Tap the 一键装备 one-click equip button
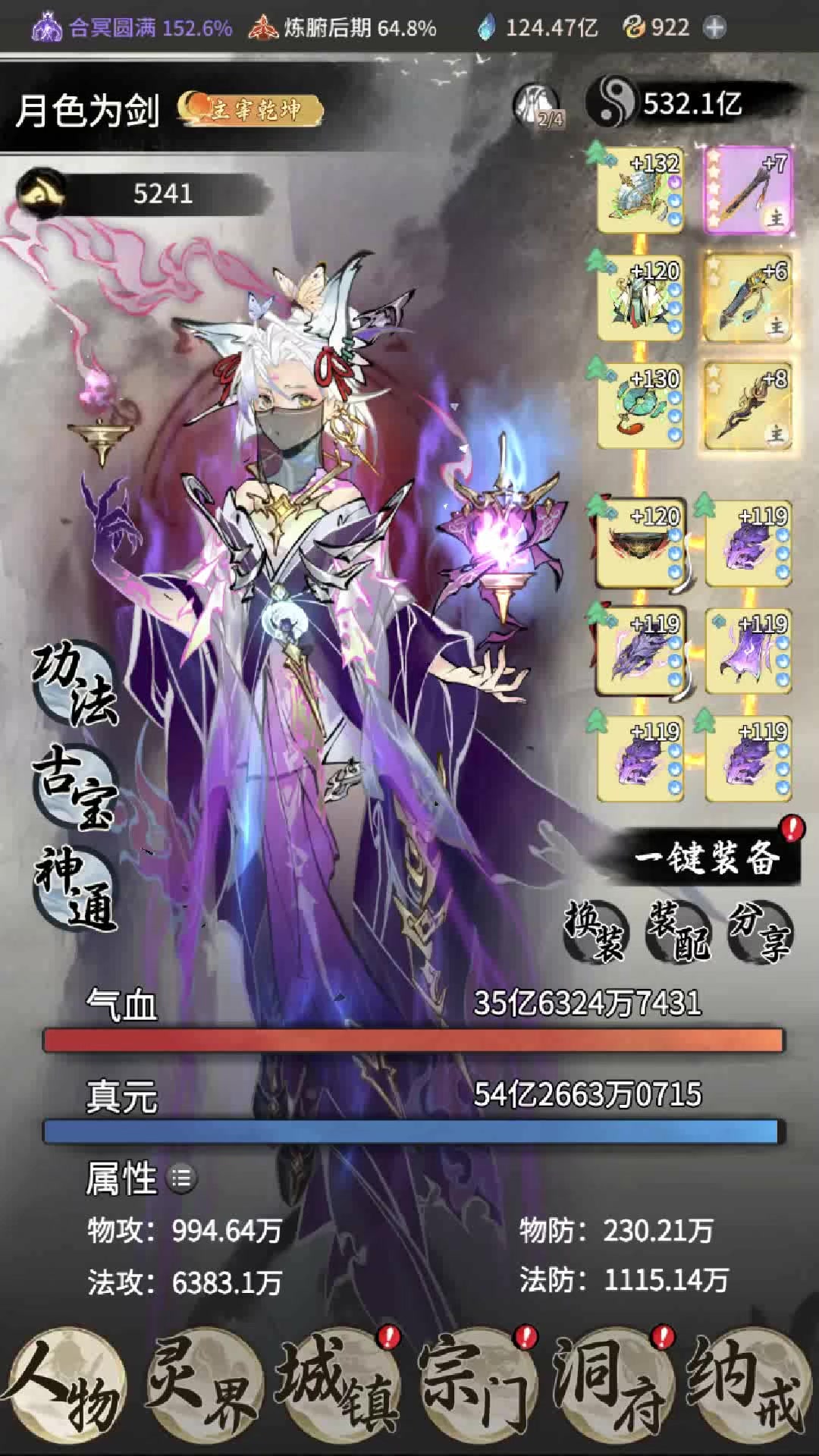The width and height of the screenshot is (819, 1456). (707, 858)
